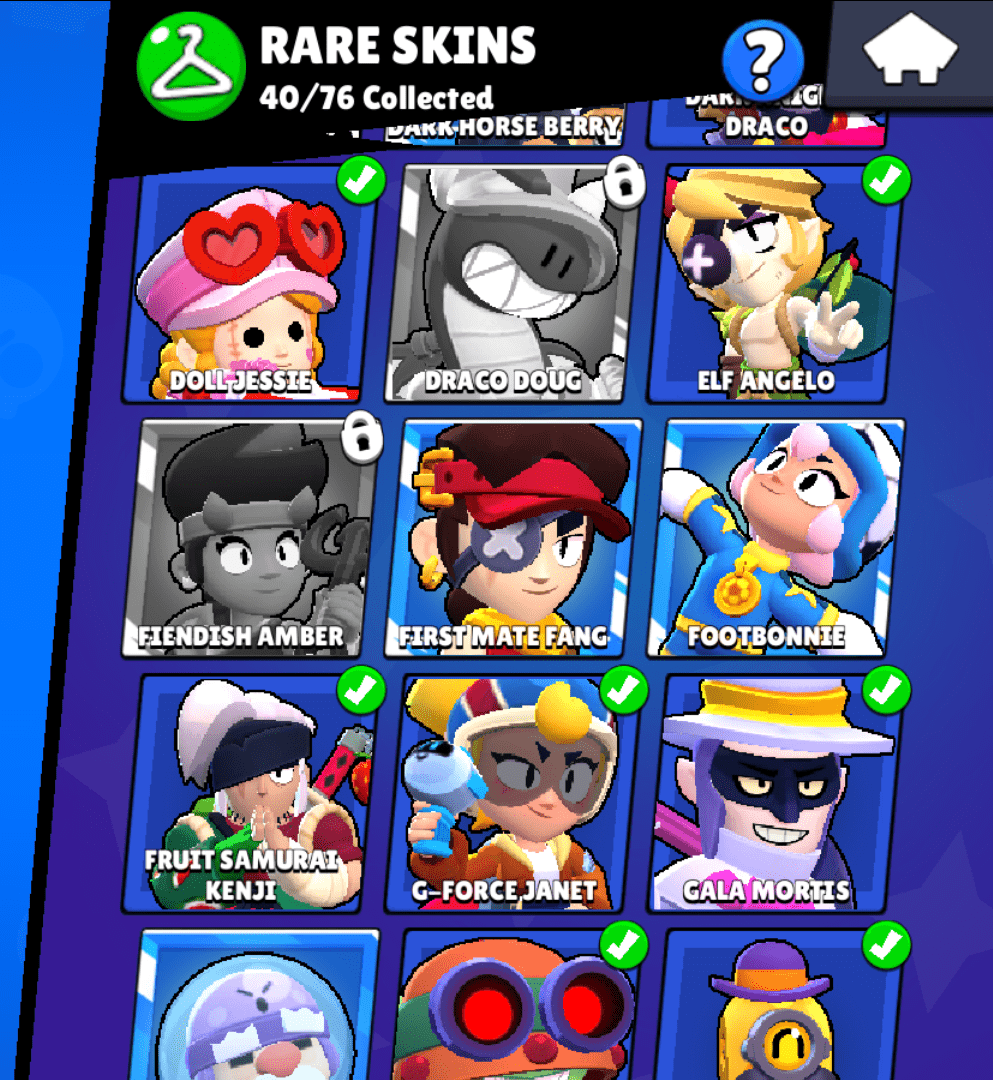Image resolution: width=993 pixels, height=1080 pixels.
Task: View the locked Fiendish Amber skin
Action: coord(251,538)
